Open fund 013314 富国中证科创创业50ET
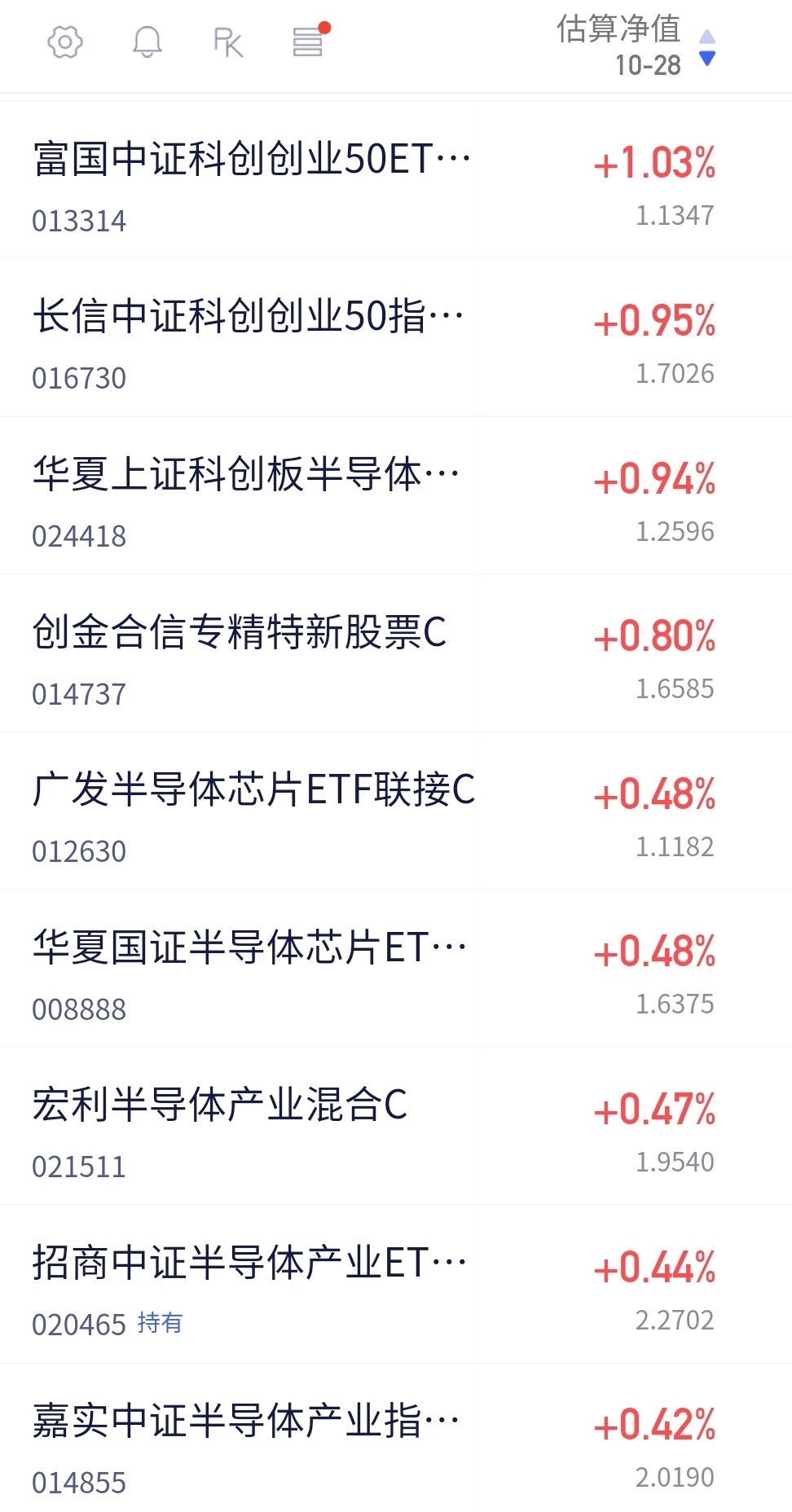Screen dimensions: 792x1512 tap(253, 160)
